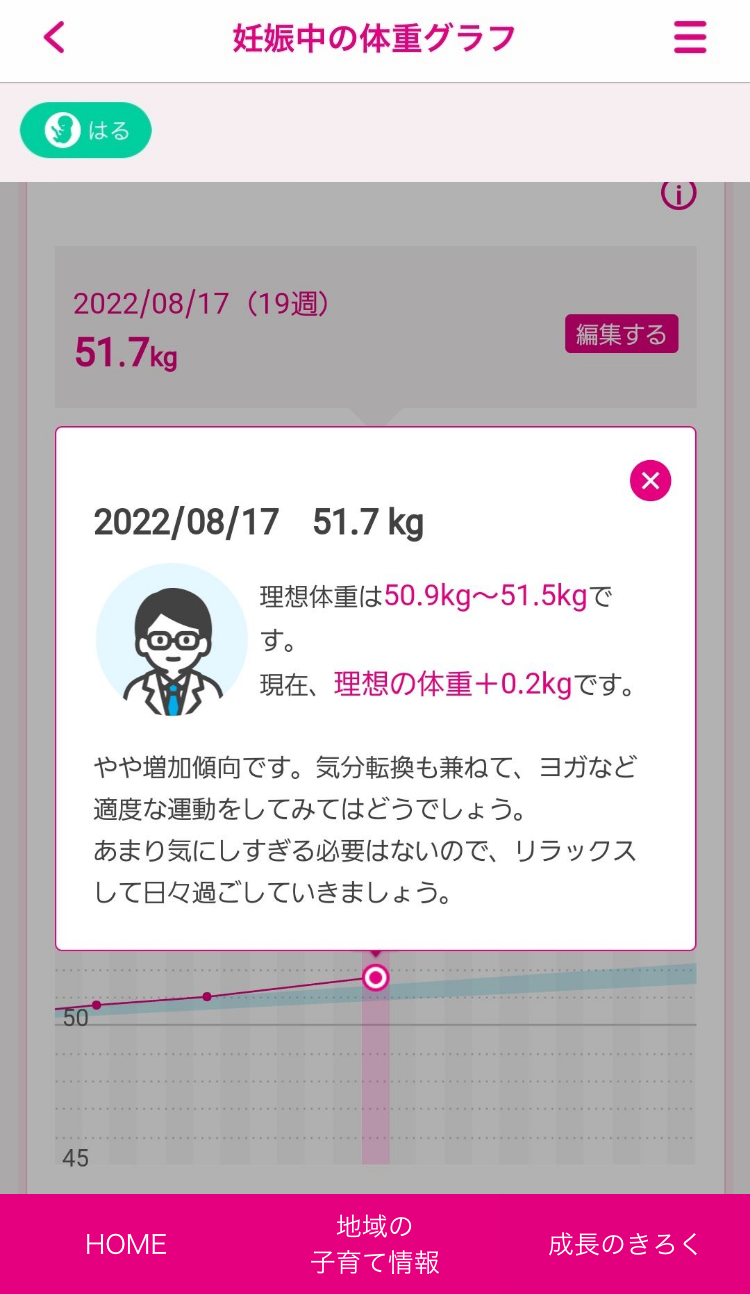Tap the information icon above the weight card
This screenshot has height=1294, width=750.
(679, 194)
